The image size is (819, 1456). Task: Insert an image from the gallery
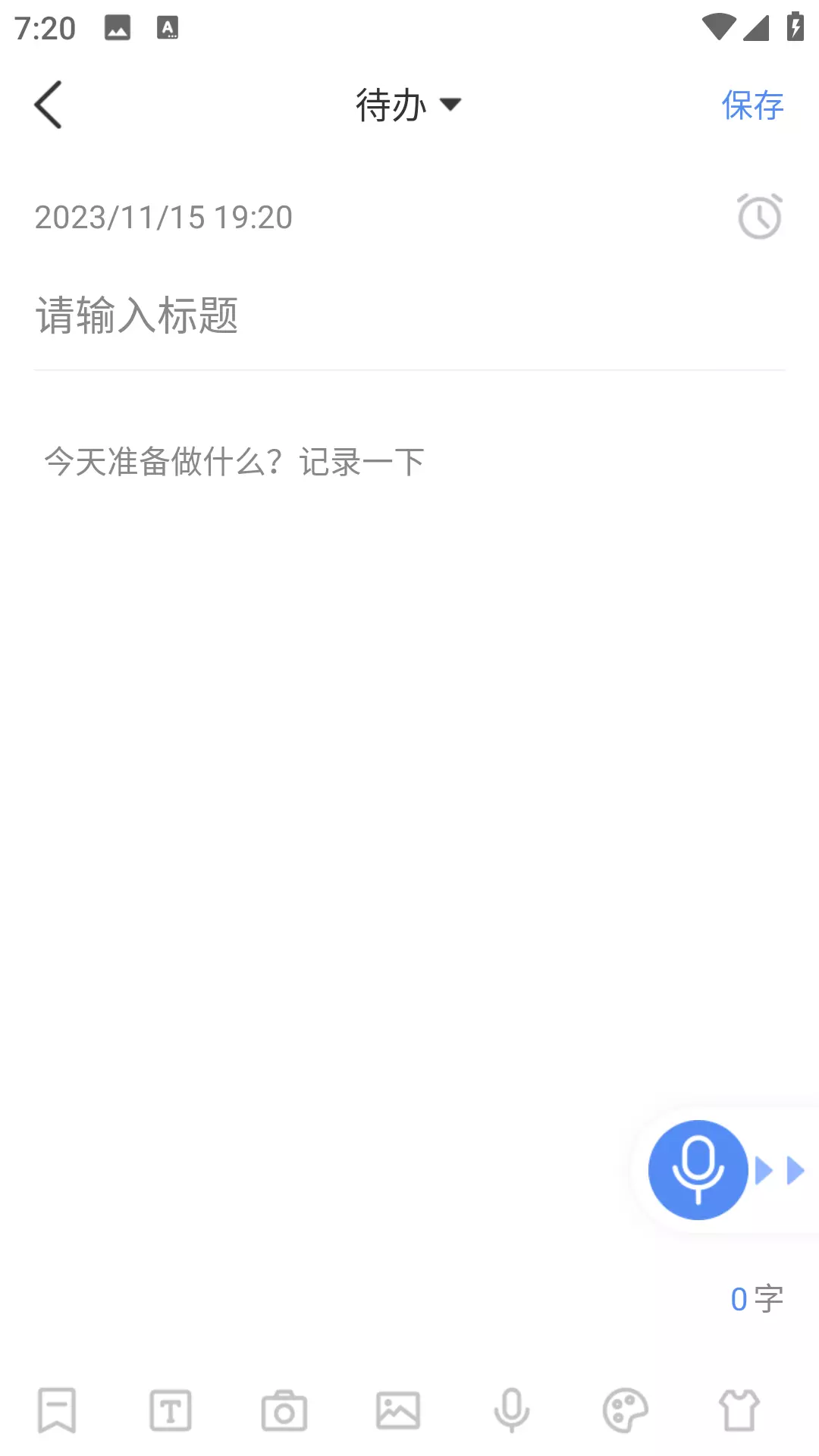coord(398,1410)
